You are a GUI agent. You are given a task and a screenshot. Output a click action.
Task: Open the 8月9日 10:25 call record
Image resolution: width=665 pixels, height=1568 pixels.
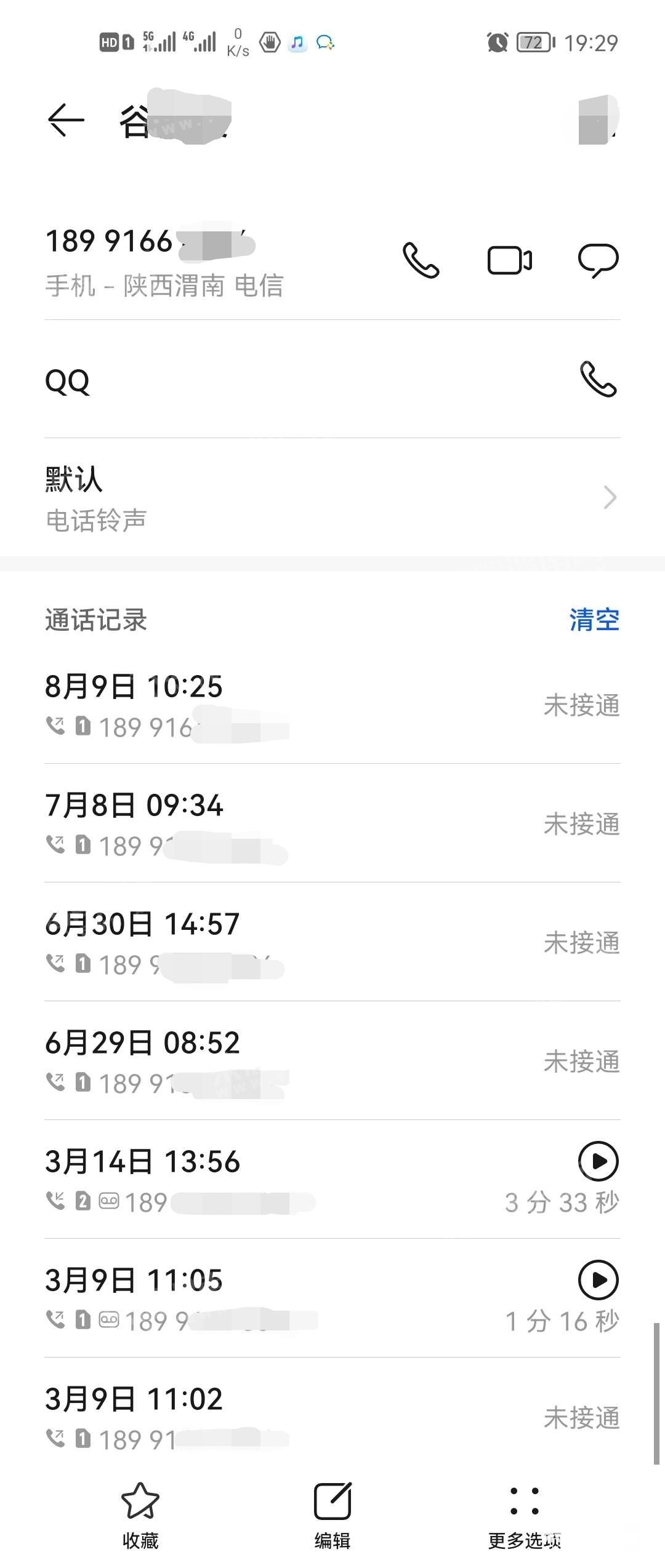(x=332, y=705)
